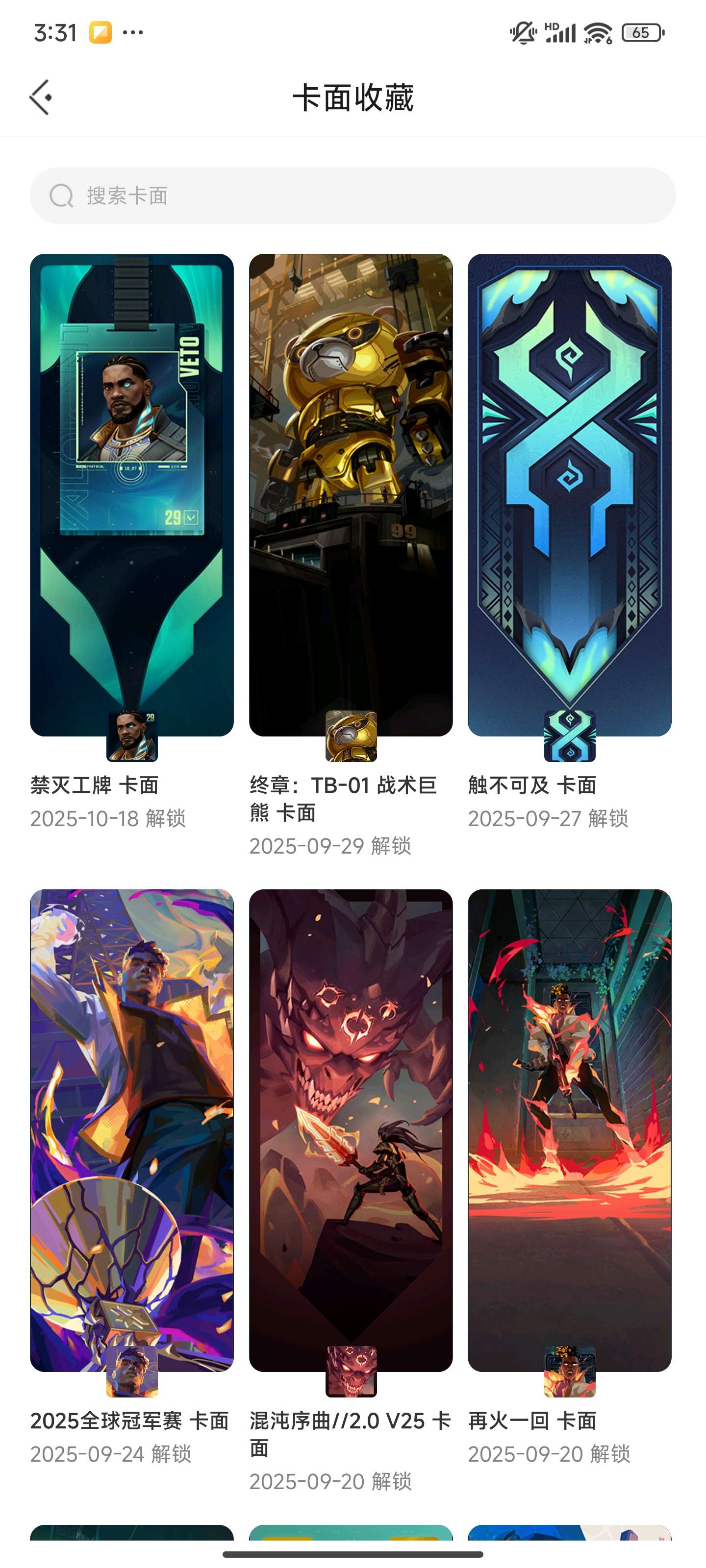Open 终章：TB-01 战术巨熊 卡面
The width and height of the screenshot is (706, 1568).
(350, 494)
